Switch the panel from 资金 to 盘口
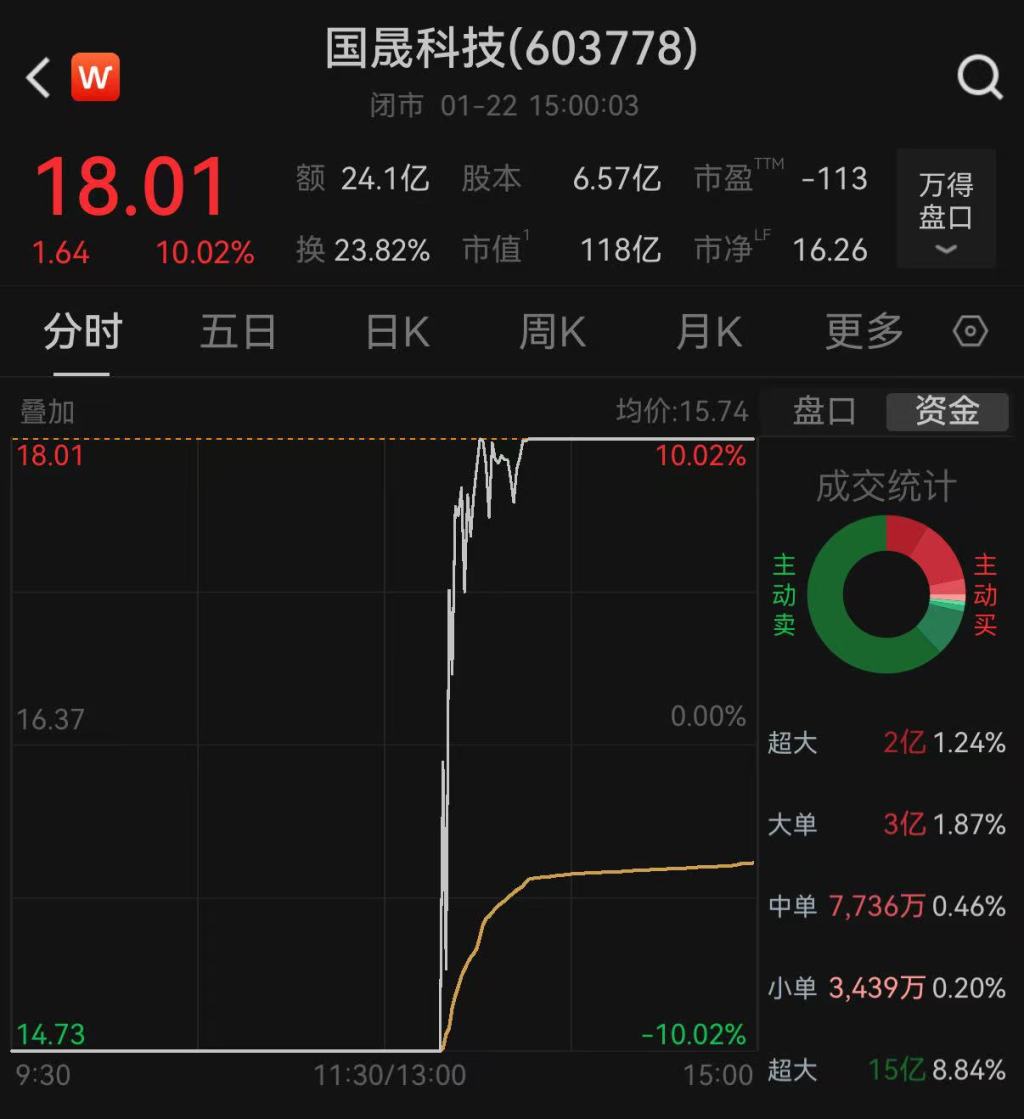1024x1119 pixels. click(x=822, y=412)
